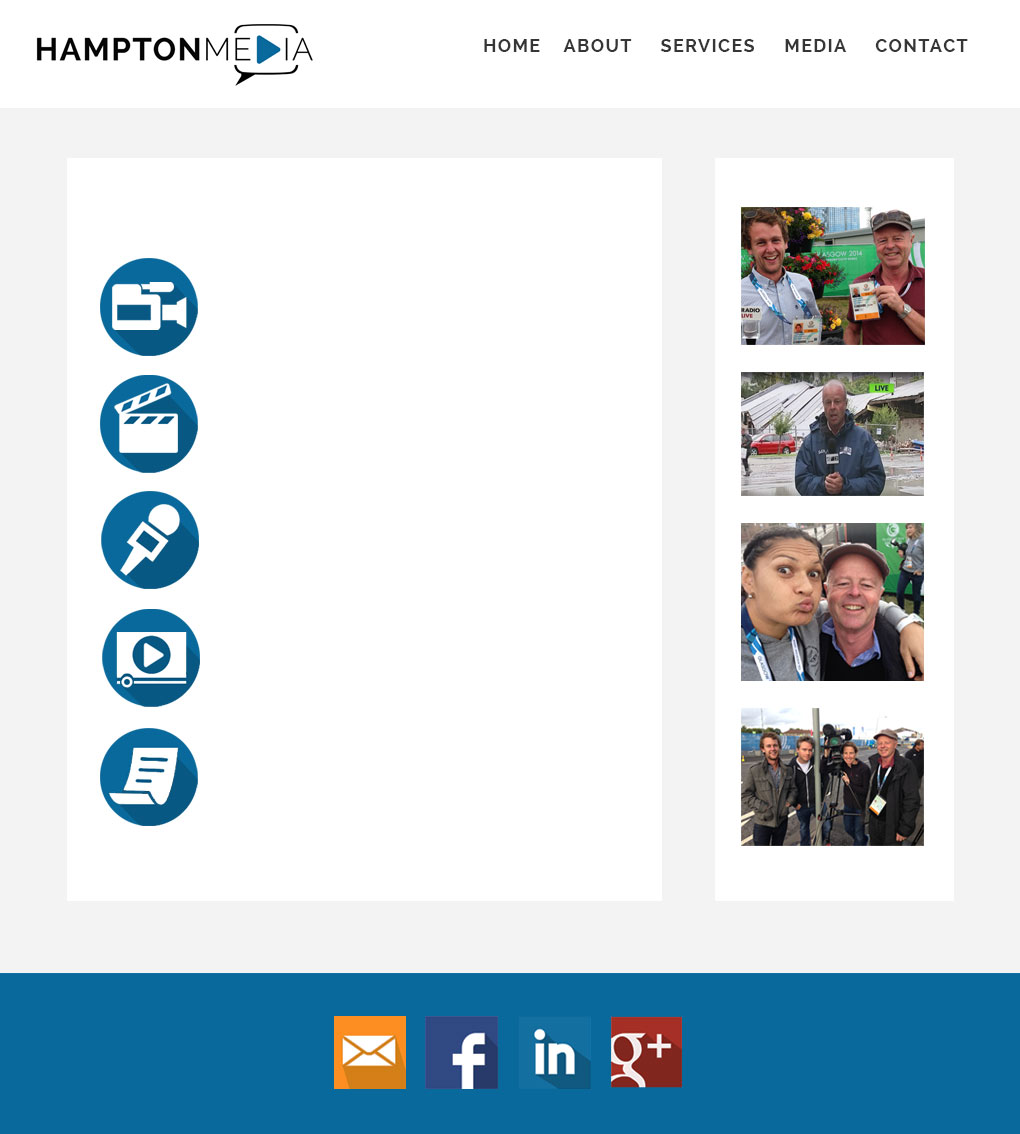This screenshot has width=1020, height=1134.
Task: Select the video camera service icon
Action: click(149, 307)
